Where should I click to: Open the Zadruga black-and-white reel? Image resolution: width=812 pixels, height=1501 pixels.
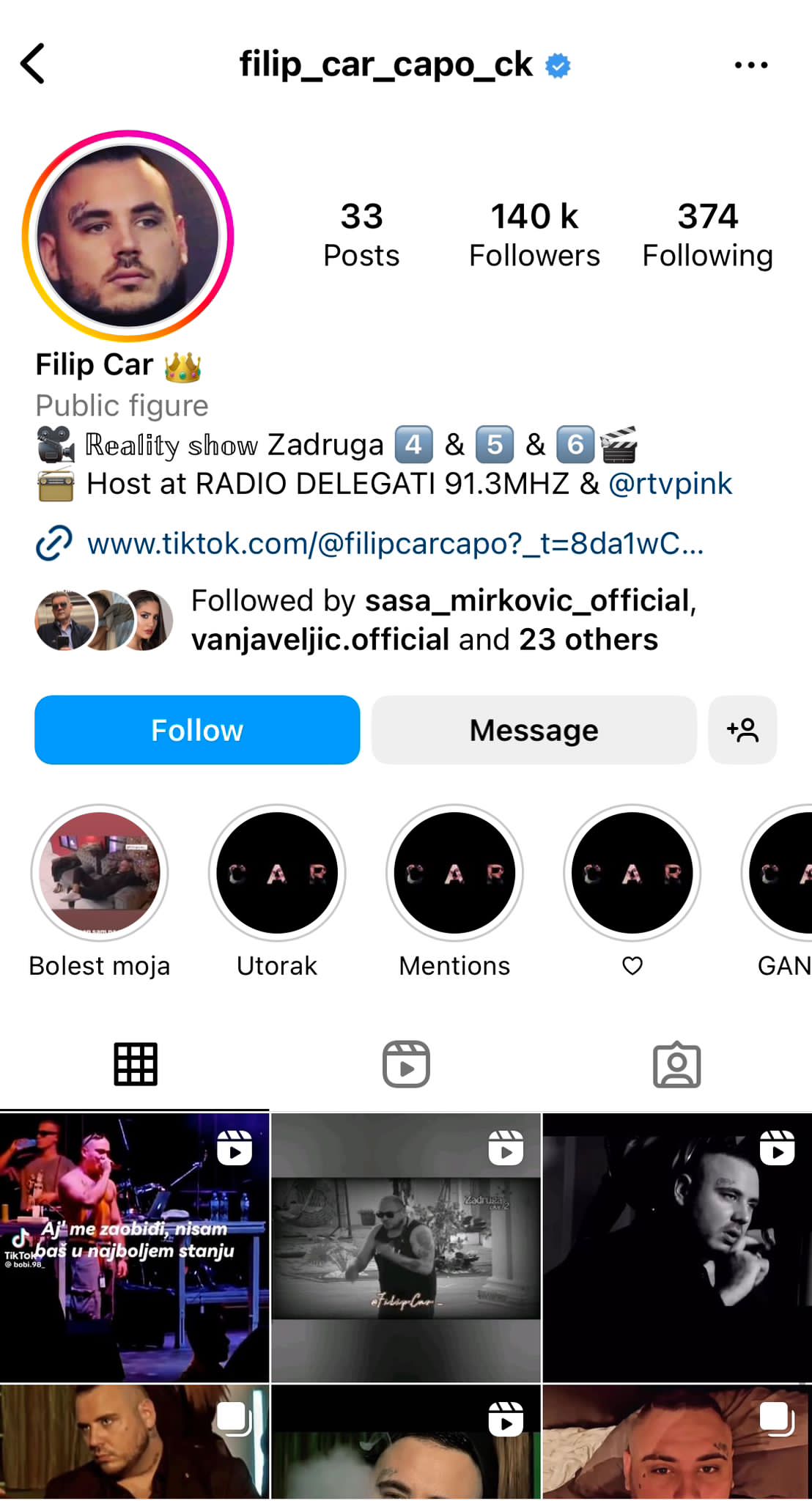click(x=406, y=1247)
